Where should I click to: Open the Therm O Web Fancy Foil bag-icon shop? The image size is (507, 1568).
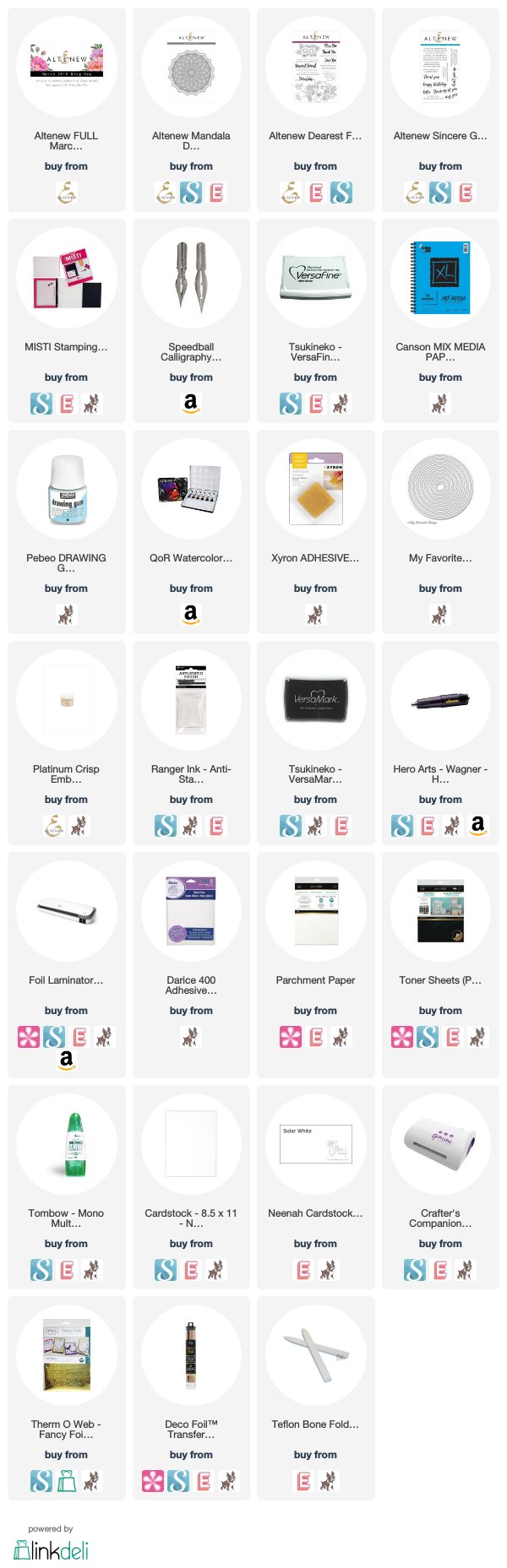[66, 1480]
